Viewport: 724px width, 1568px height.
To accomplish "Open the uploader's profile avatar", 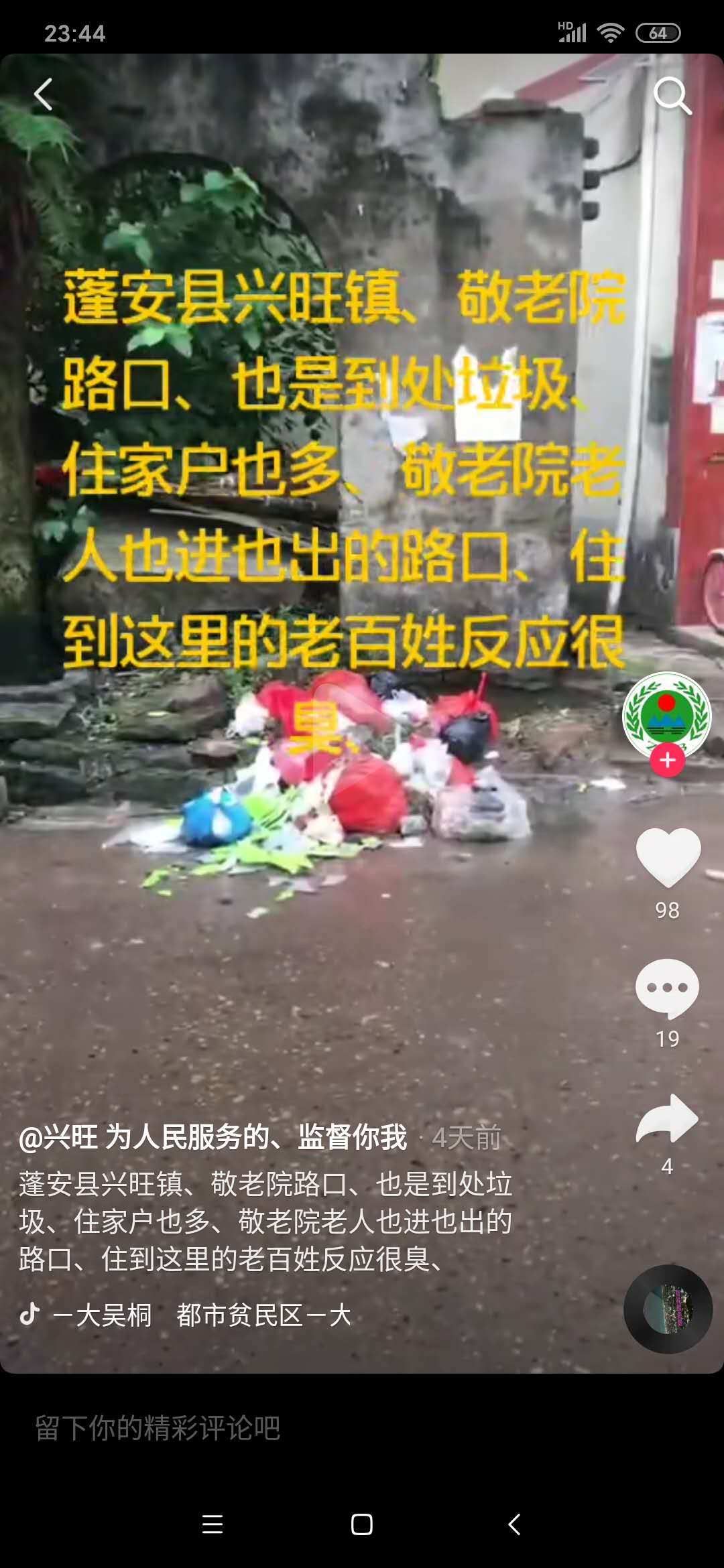I will coord(666,714).
